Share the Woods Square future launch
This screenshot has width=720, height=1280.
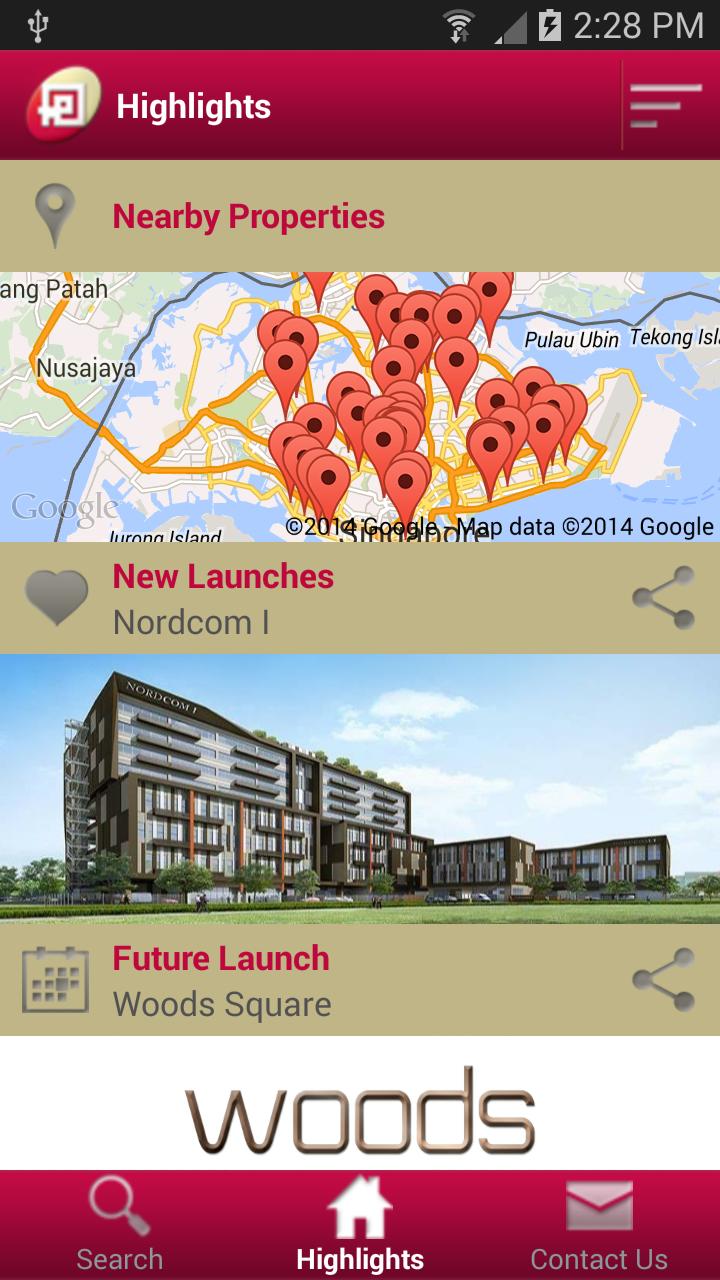pyautogui.click(x=663, y=980)
